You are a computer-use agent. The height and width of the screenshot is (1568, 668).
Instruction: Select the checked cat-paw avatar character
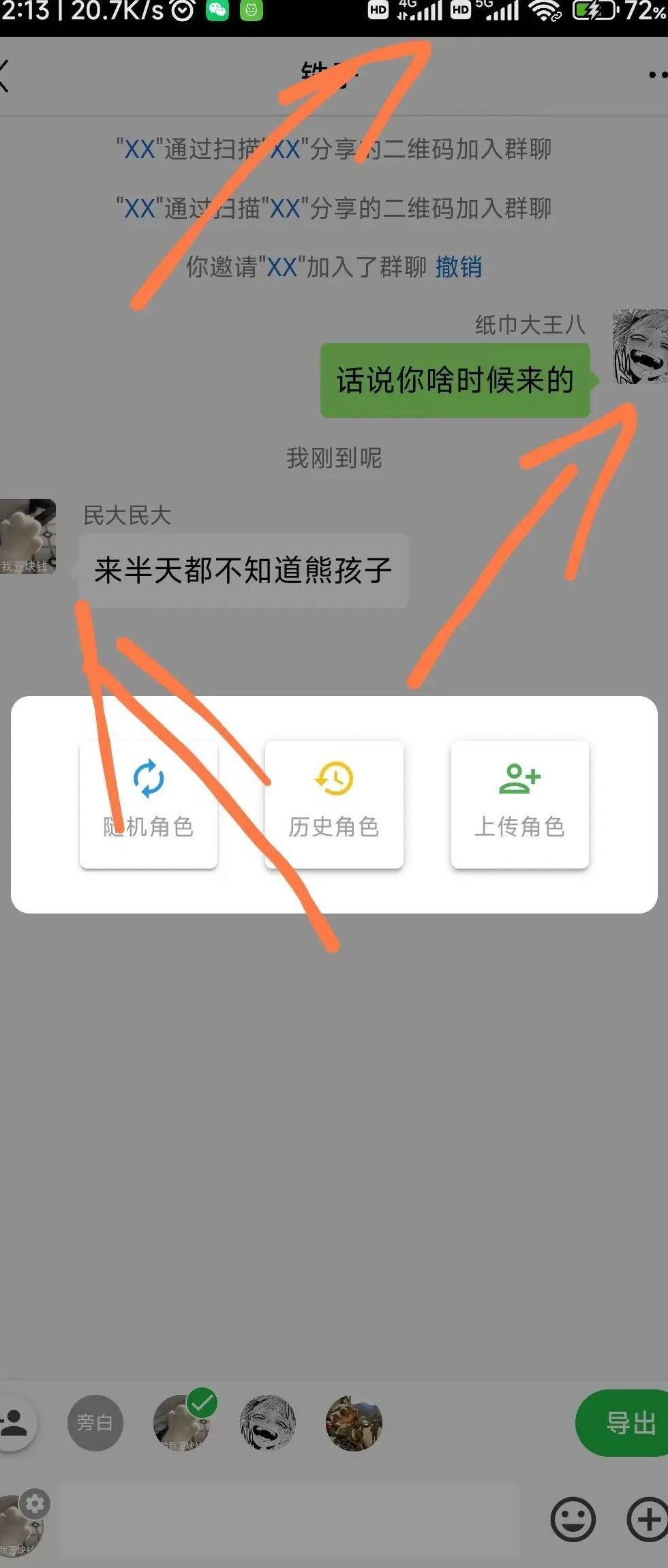[181, 1423]
